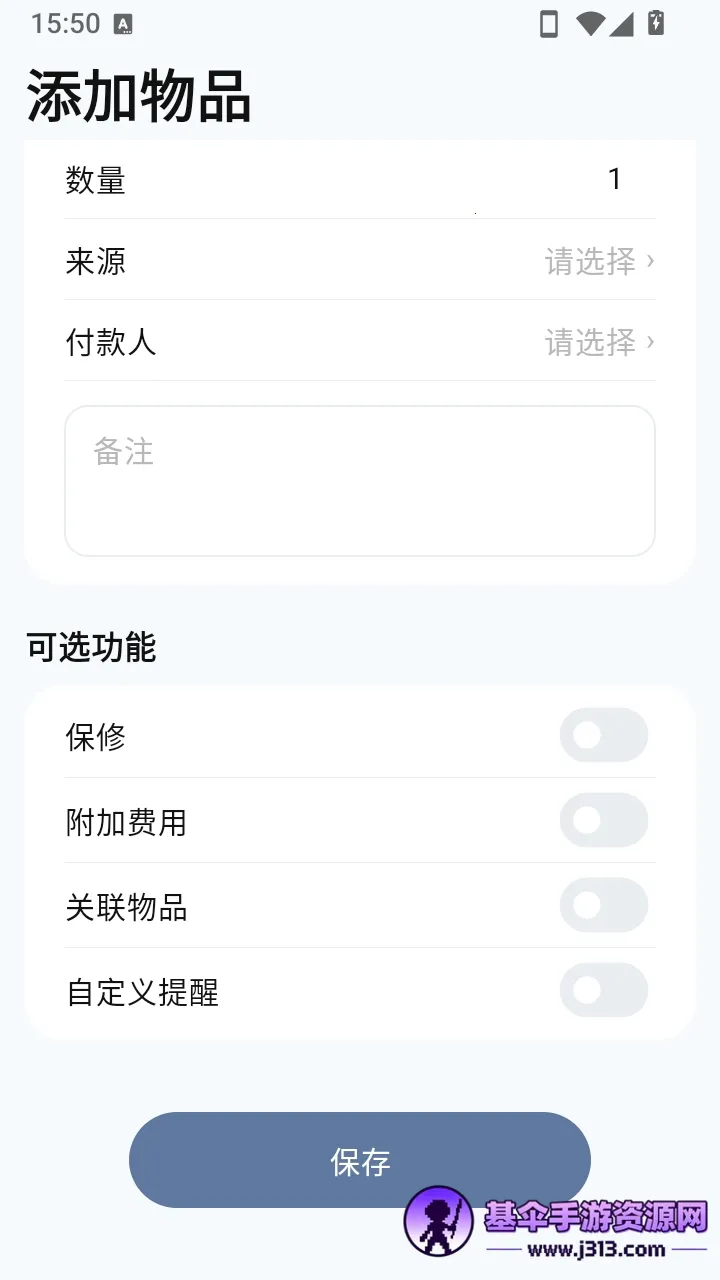Toggle the 关联物品 linked items switch
720x1280 pixels.
click(x=604, y=906)
